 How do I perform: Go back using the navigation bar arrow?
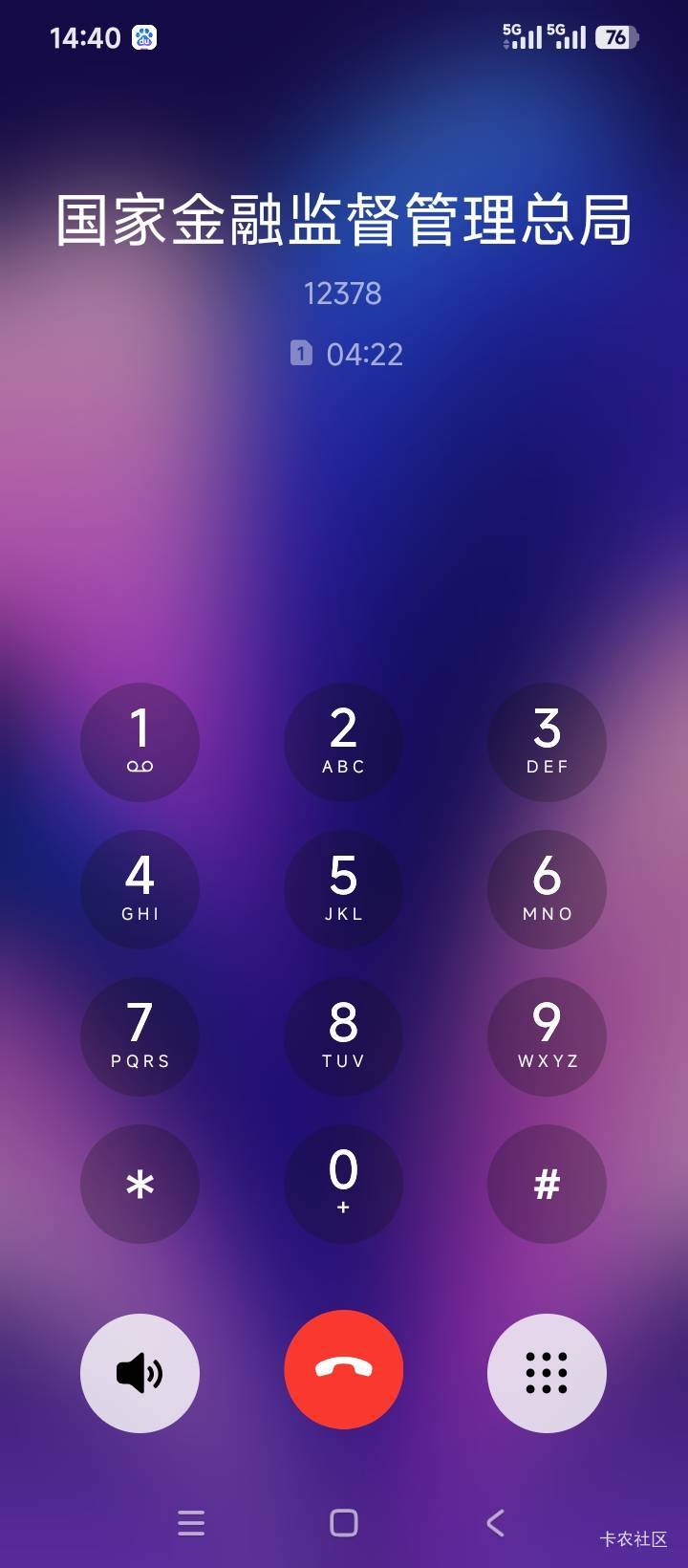pos(495,1523)
